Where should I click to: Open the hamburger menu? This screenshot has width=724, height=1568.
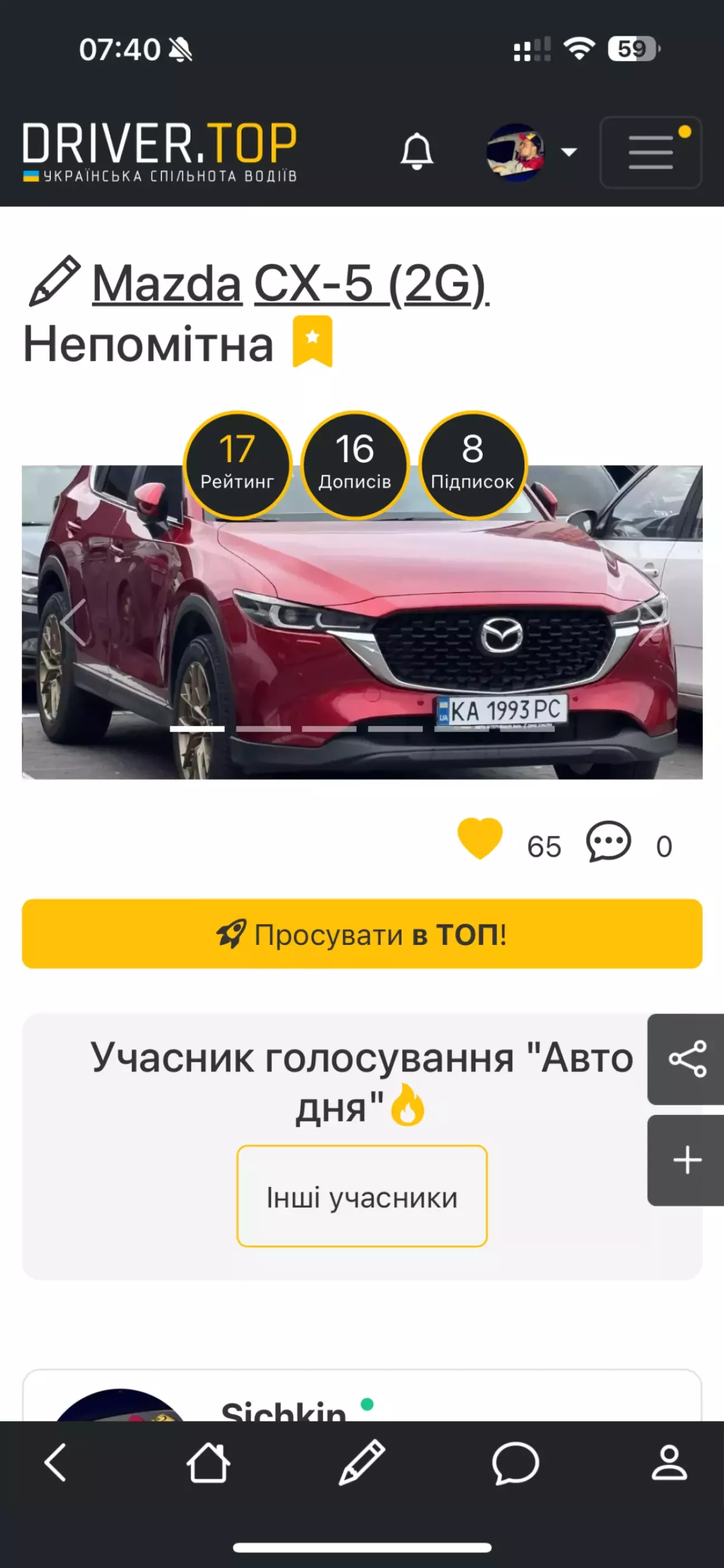[651, 152]
